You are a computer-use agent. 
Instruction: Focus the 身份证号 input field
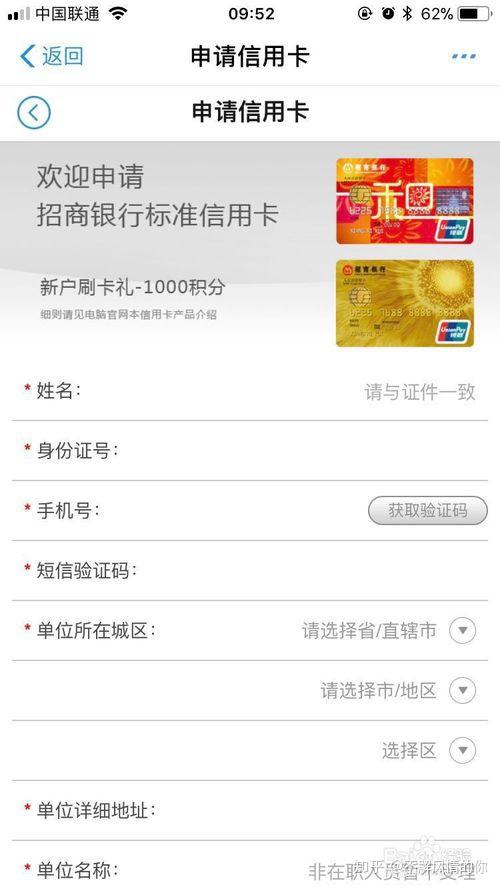pos(249,451)
